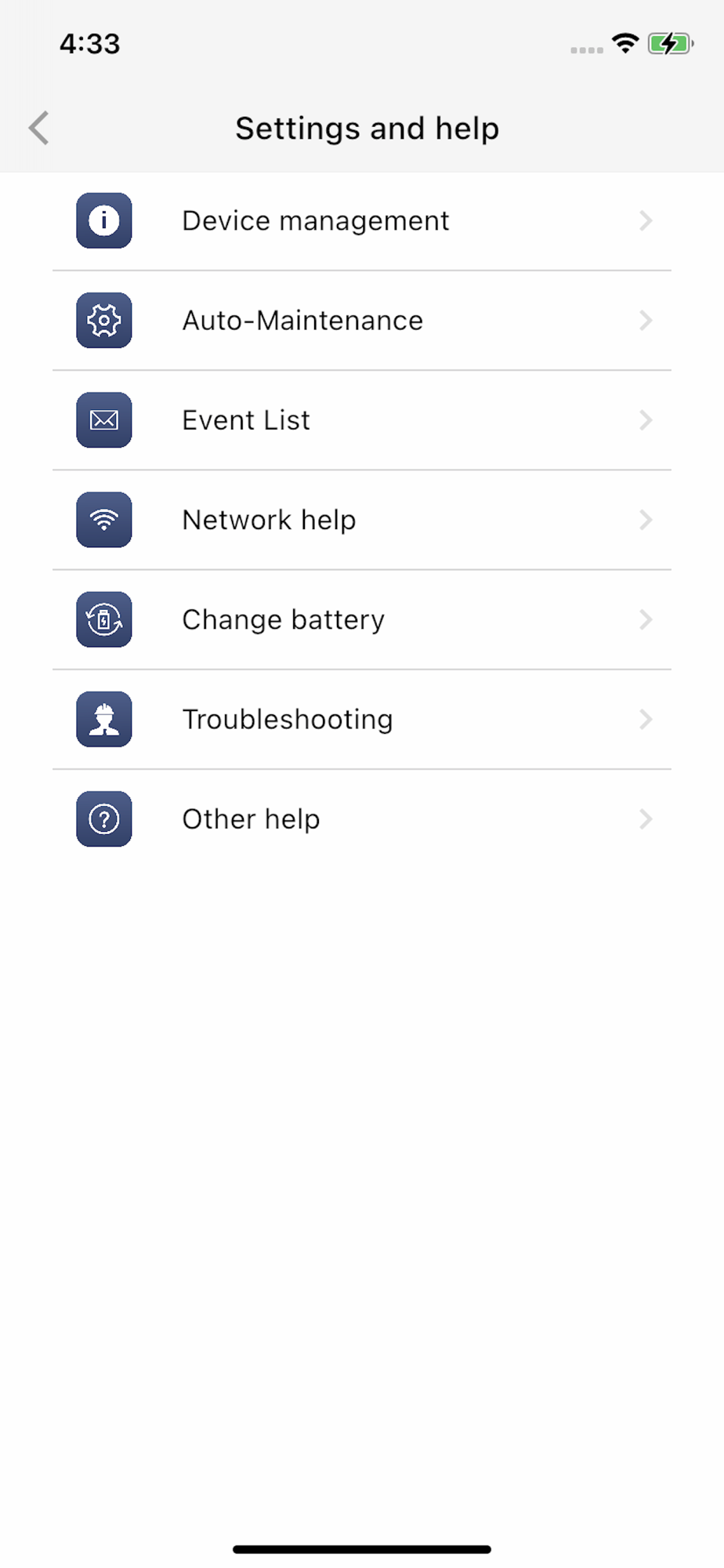Select the Change battery option
The width and height of the screenshot is (724, 1568).
point(362,619)
